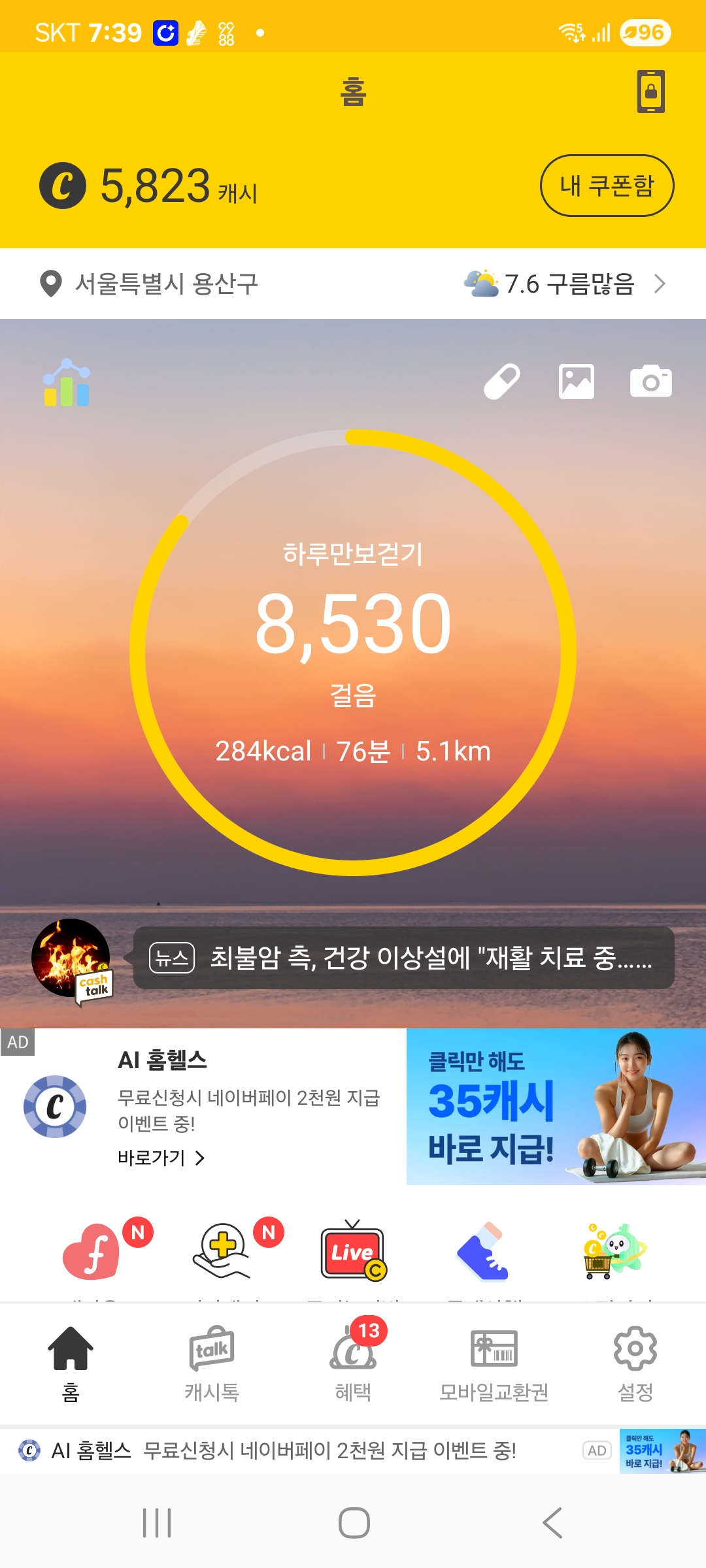Open the step statistics chart icon

[66, 383]
